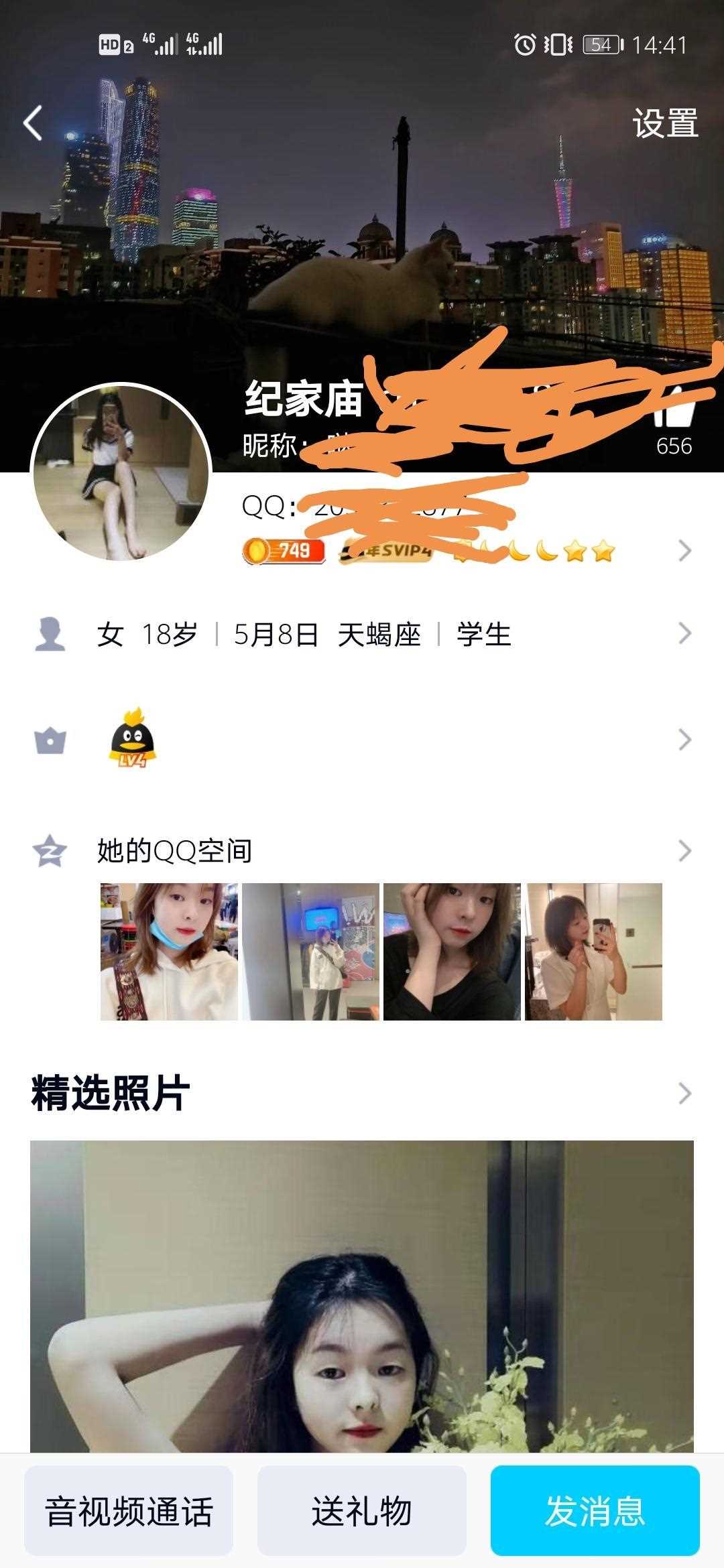Expand the 精选照片 section
The image size is (724, 1568).
[x=684, y=1094]
